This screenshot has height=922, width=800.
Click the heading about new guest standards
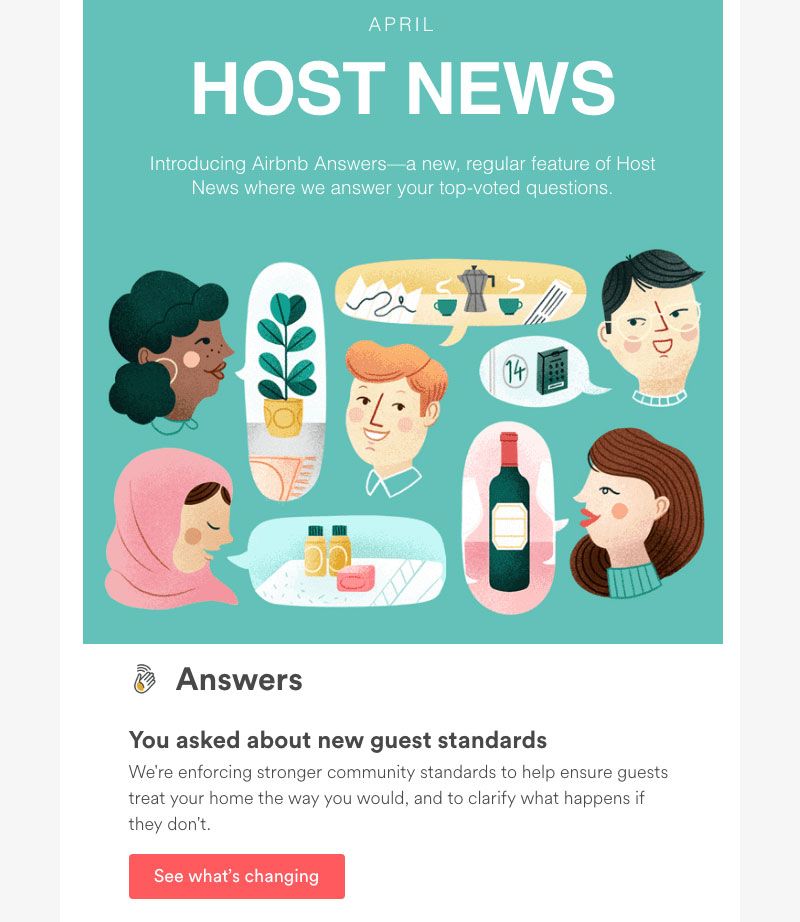pyautogui.click(x=337, y=740)
